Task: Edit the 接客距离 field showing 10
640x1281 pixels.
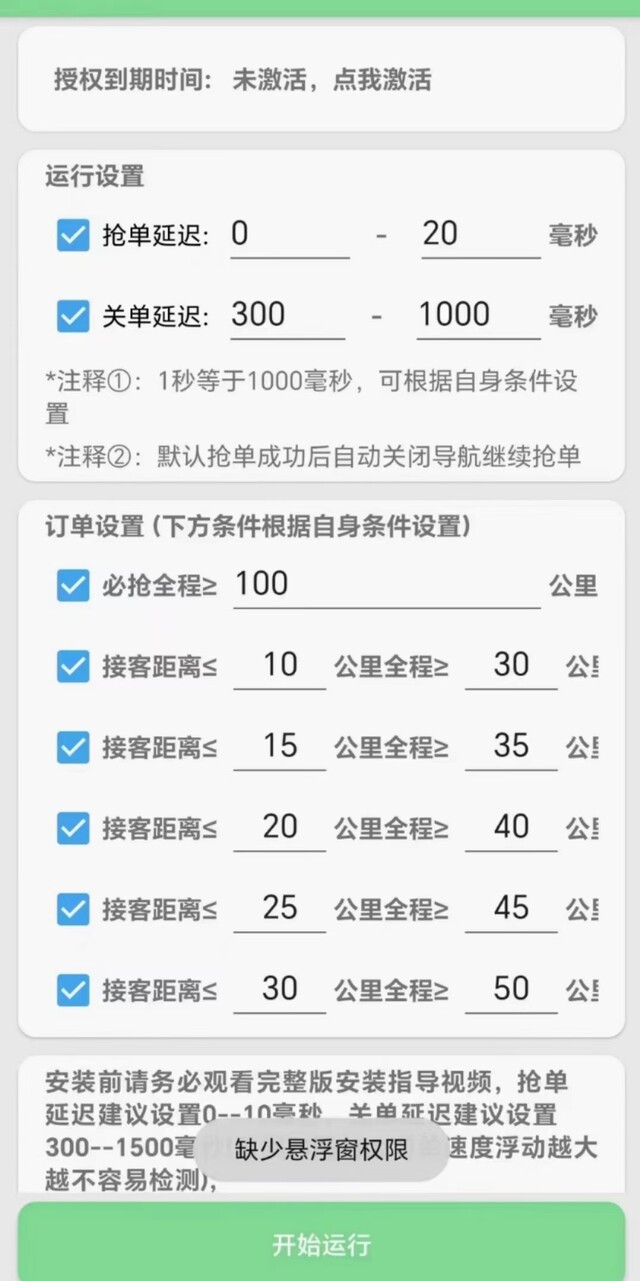Action: pyautogui.click(x=280, y=666)
